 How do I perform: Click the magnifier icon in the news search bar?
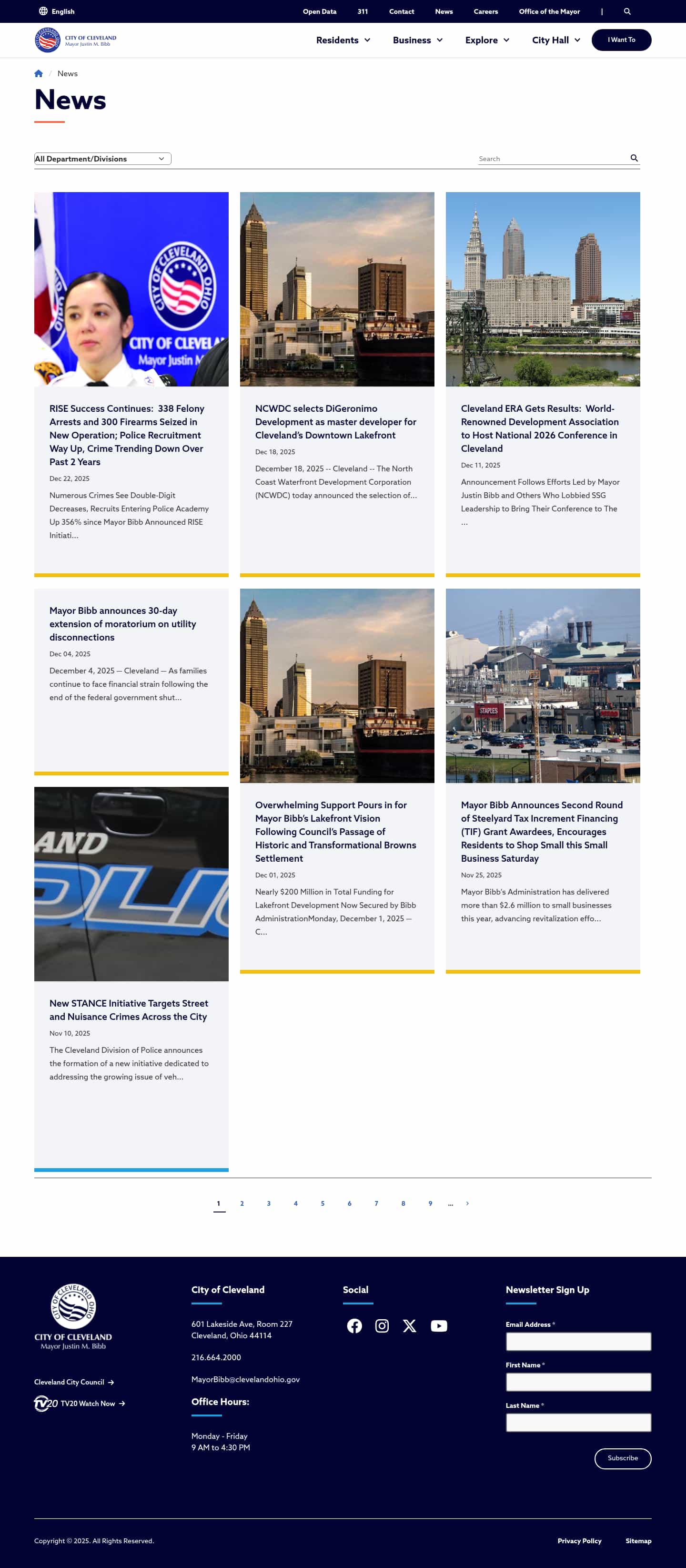coord(634,158)
